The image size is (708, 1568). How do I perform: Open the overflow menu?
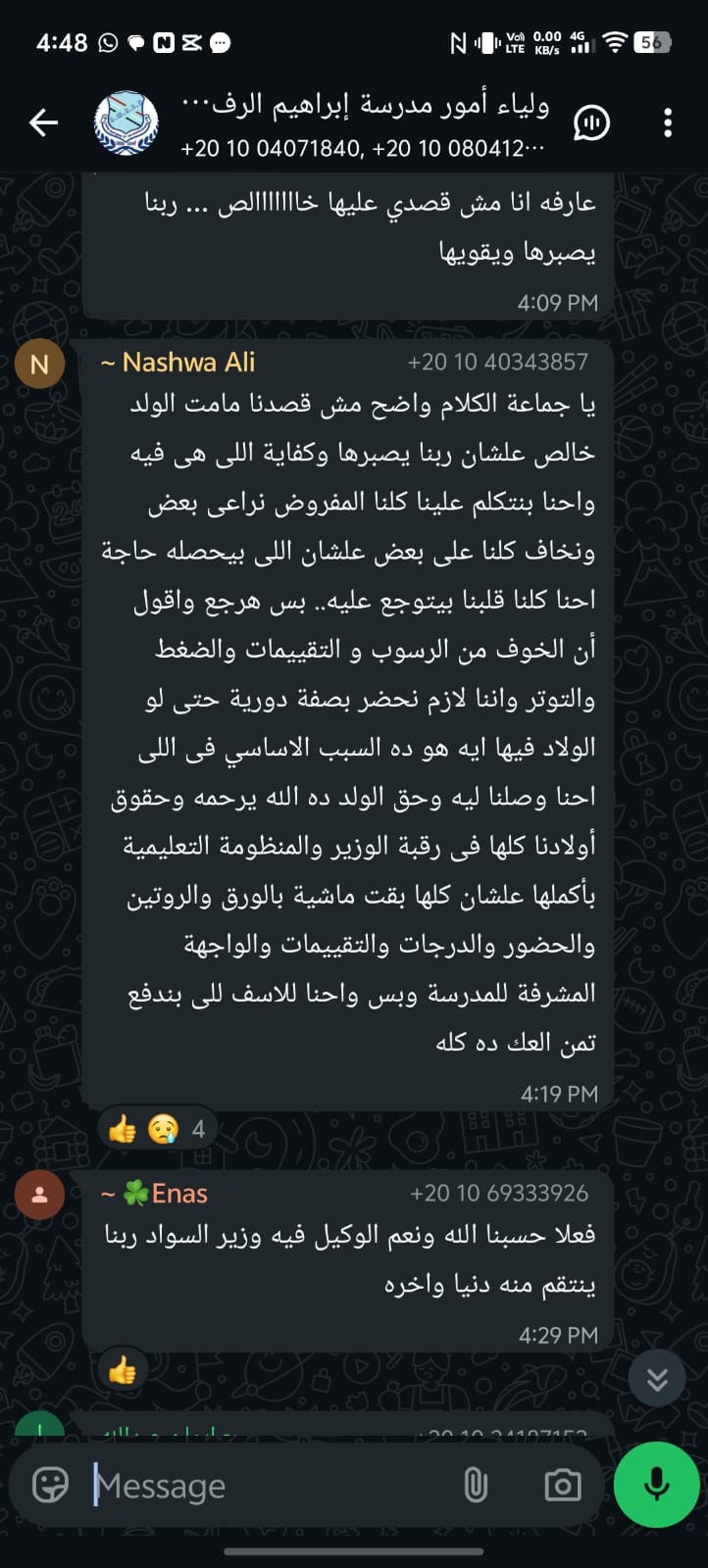[668, 122]
